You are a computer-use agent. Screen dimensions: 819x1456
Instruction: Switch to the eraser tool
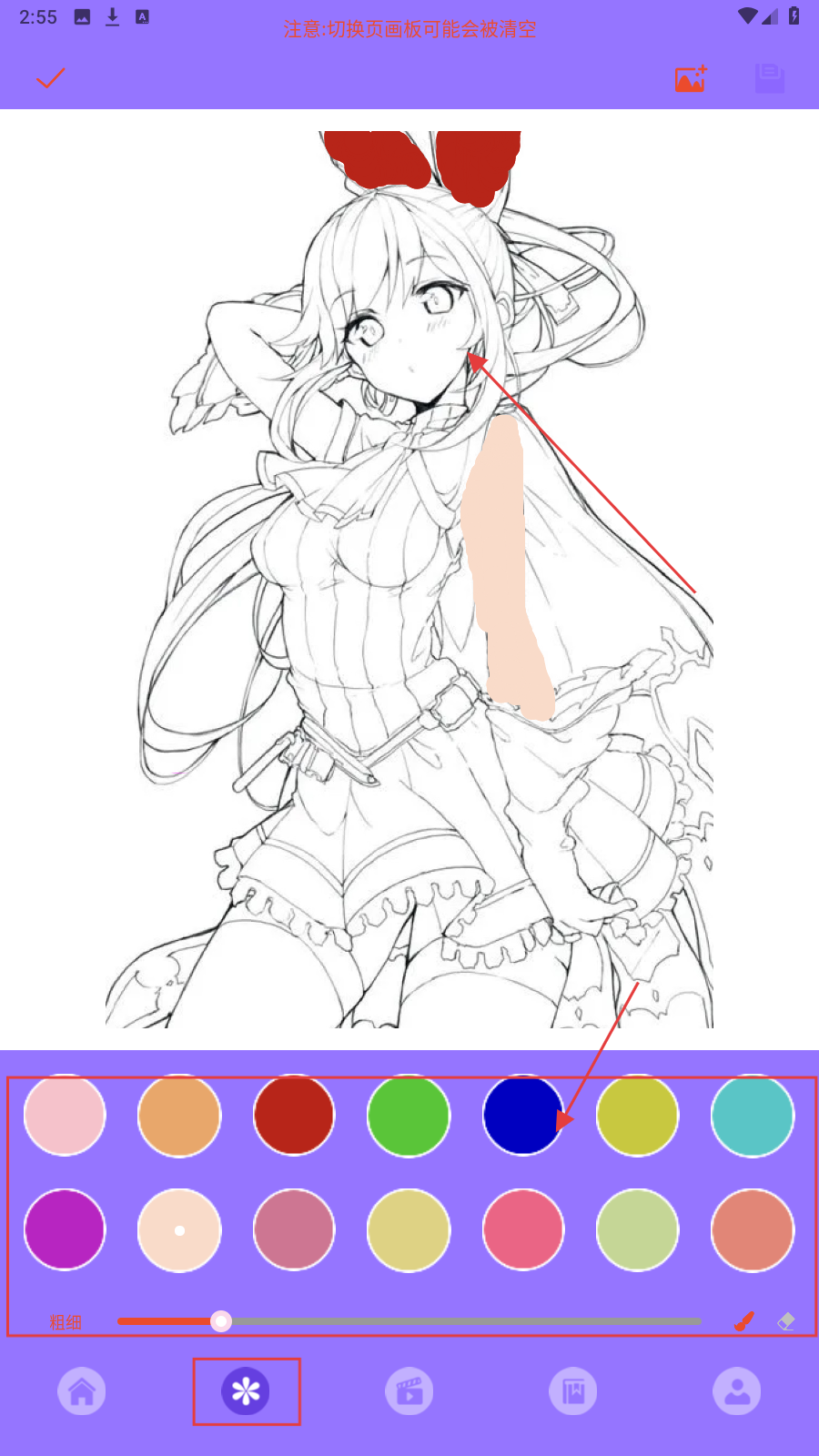click(786, 1321)
